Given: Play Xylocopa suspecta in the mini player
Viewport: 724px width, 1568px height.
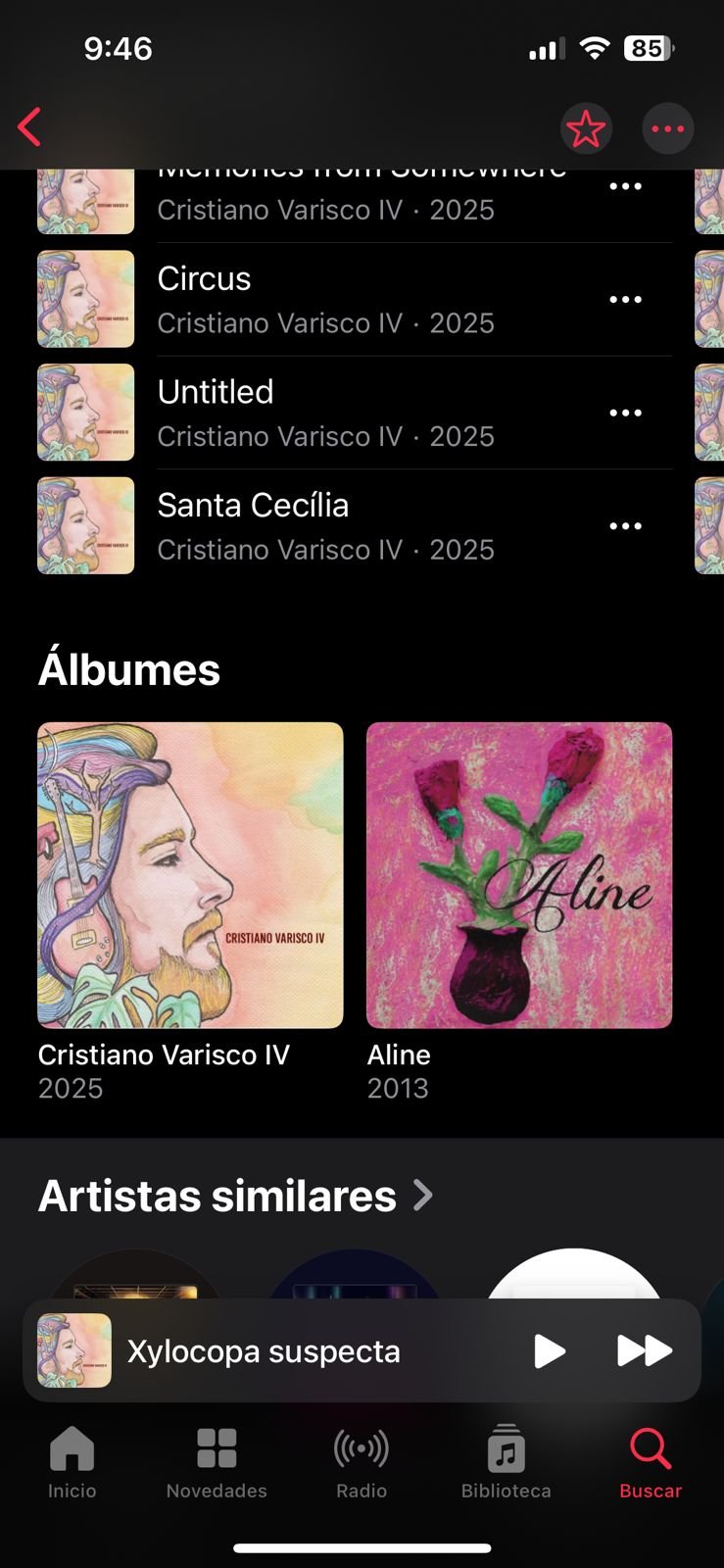Looking at the screenshot, I should pos(549,1349).
